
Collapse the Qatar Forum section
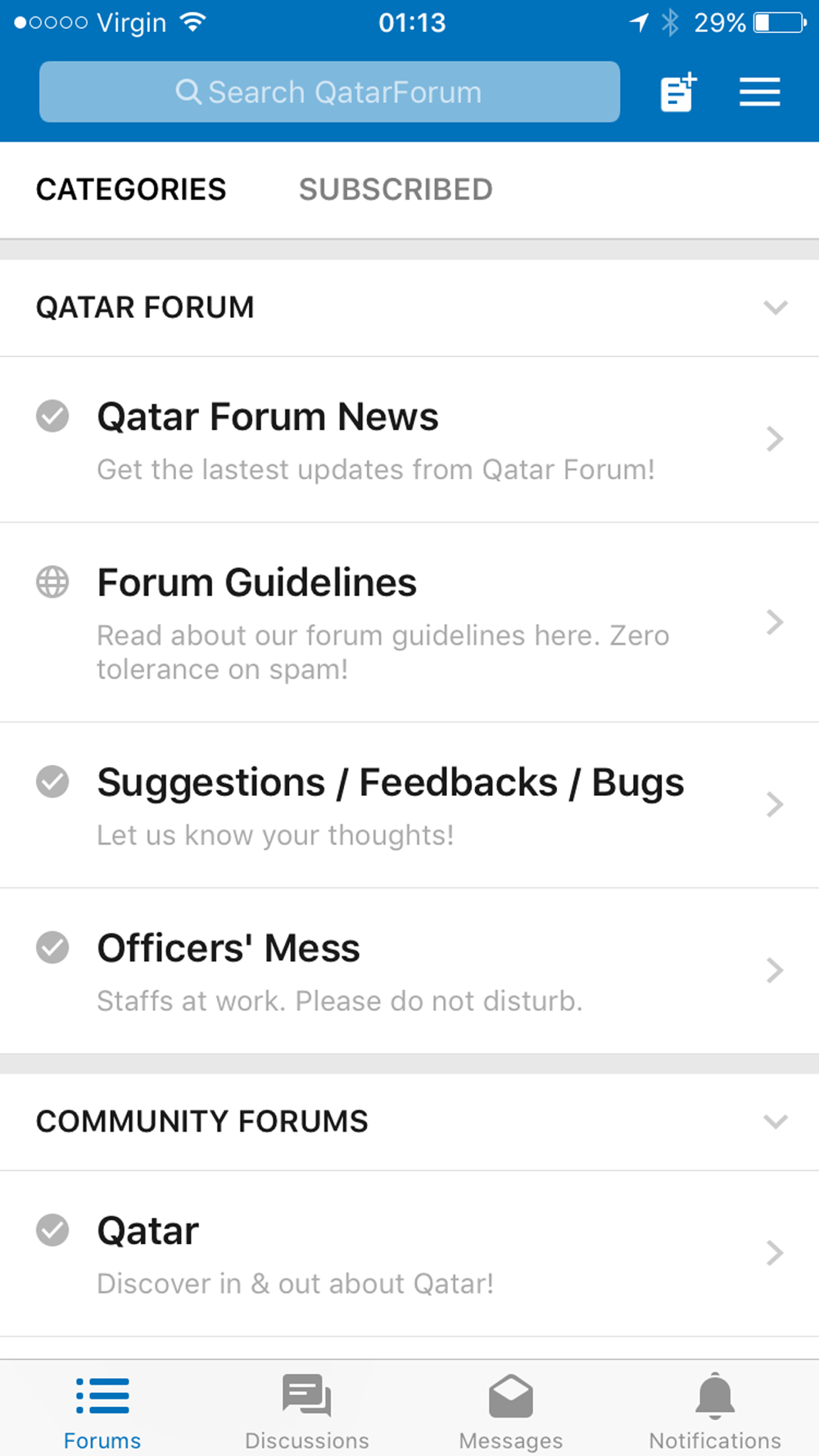point(775,307)
